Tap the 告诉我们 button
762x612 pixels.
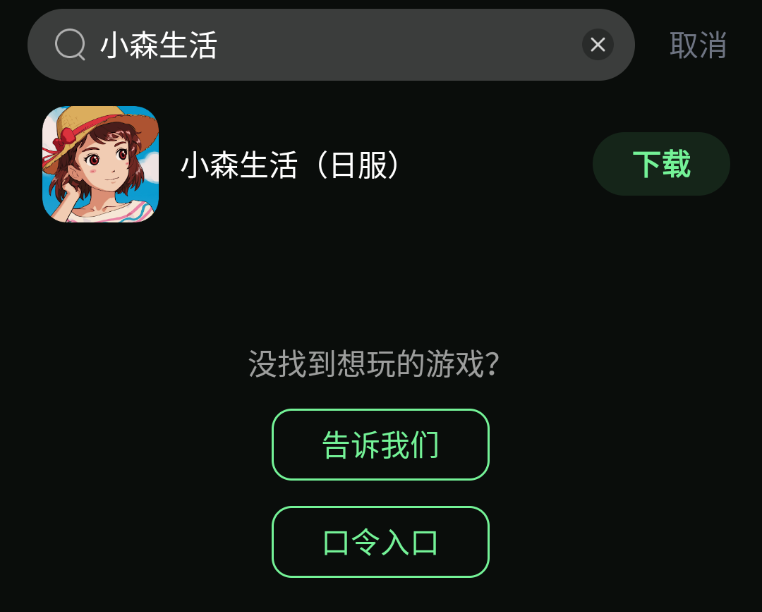(380, 445)
